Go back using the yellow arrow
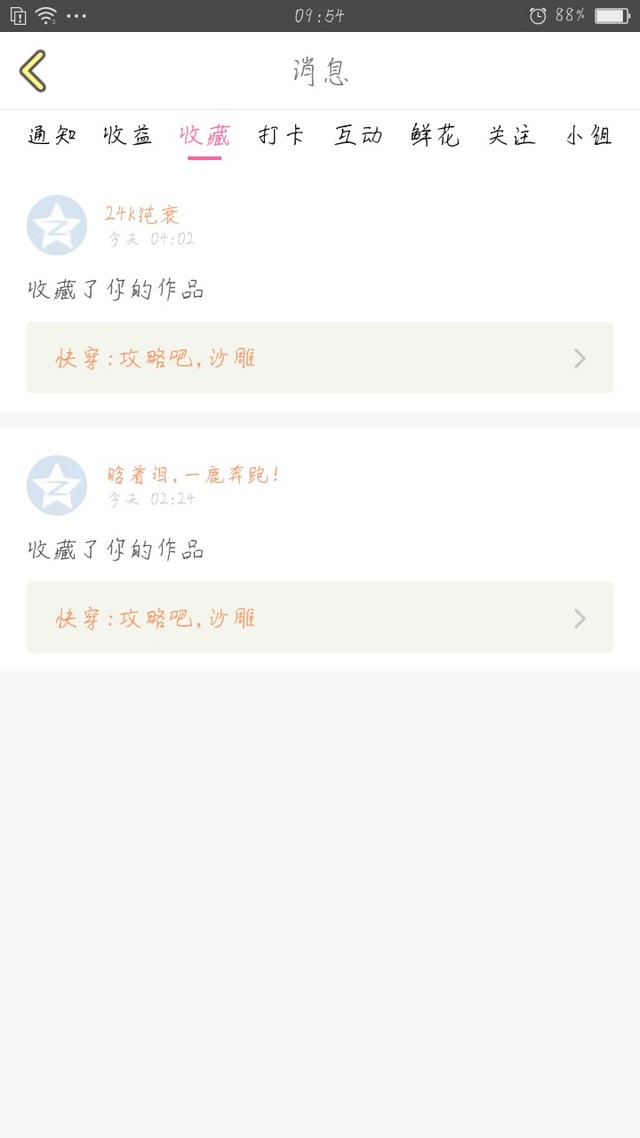 [x=33, y=70]
